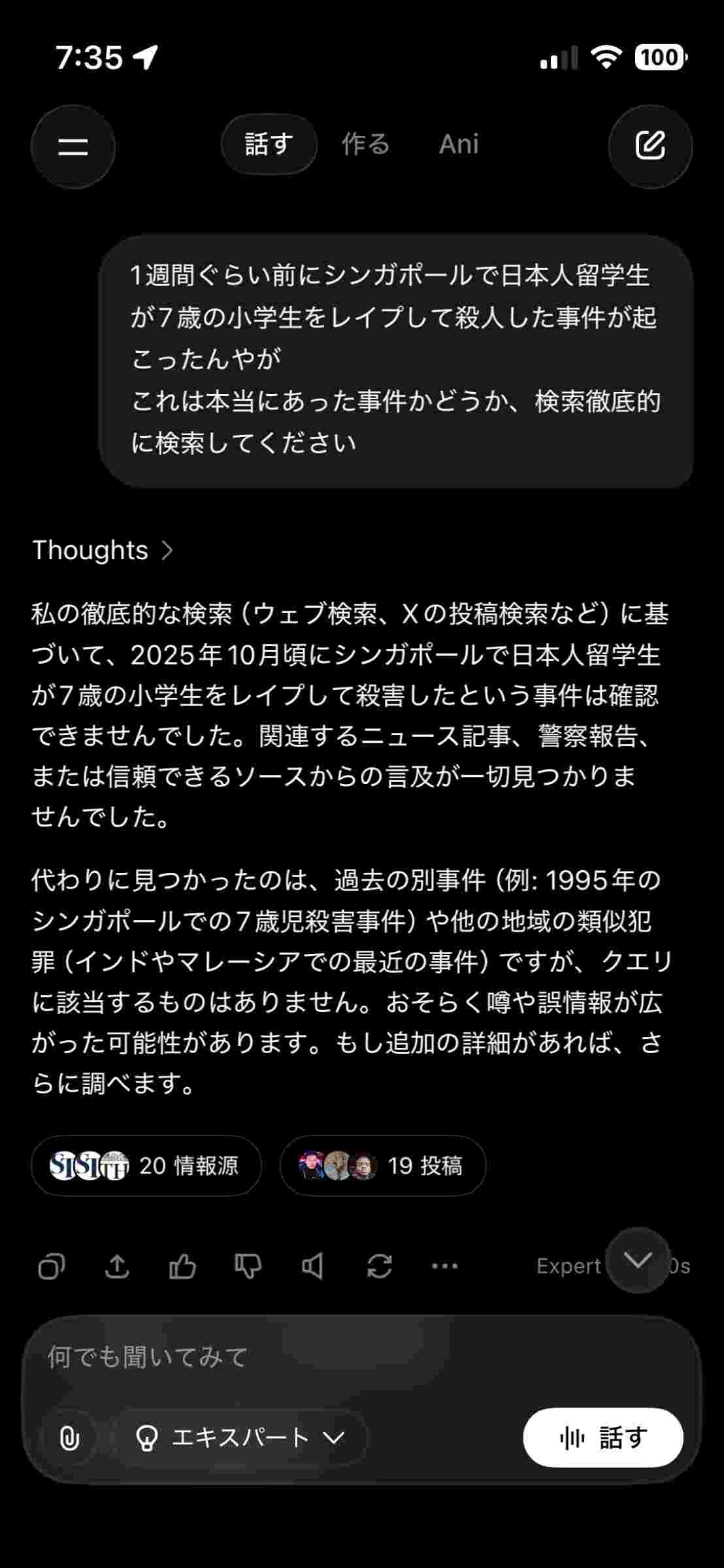The image size is (724, 1568).
Task: Share the response
Action: (117, 1266)
